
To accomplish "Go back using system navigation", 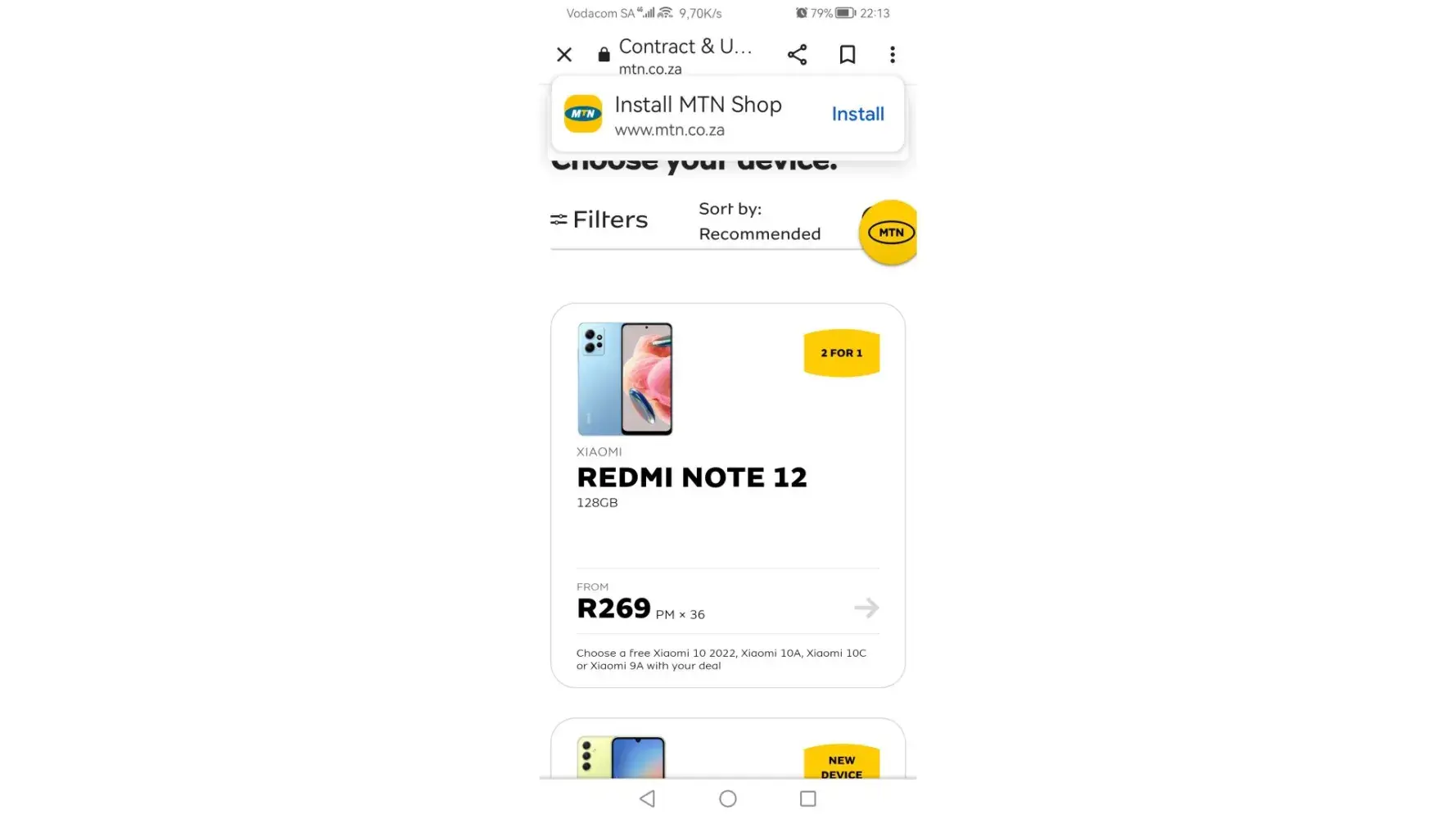I will [647, 799].
